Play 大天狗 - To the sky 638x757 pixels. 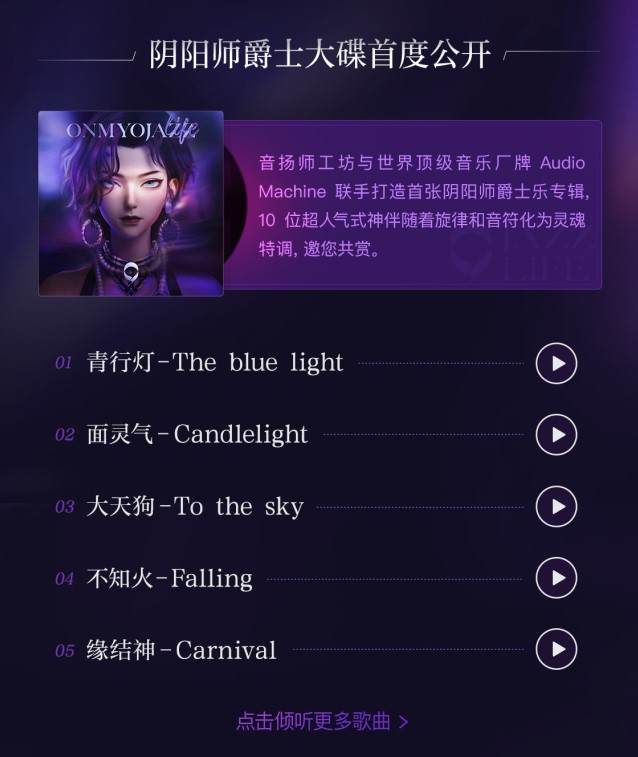point(556,506)
